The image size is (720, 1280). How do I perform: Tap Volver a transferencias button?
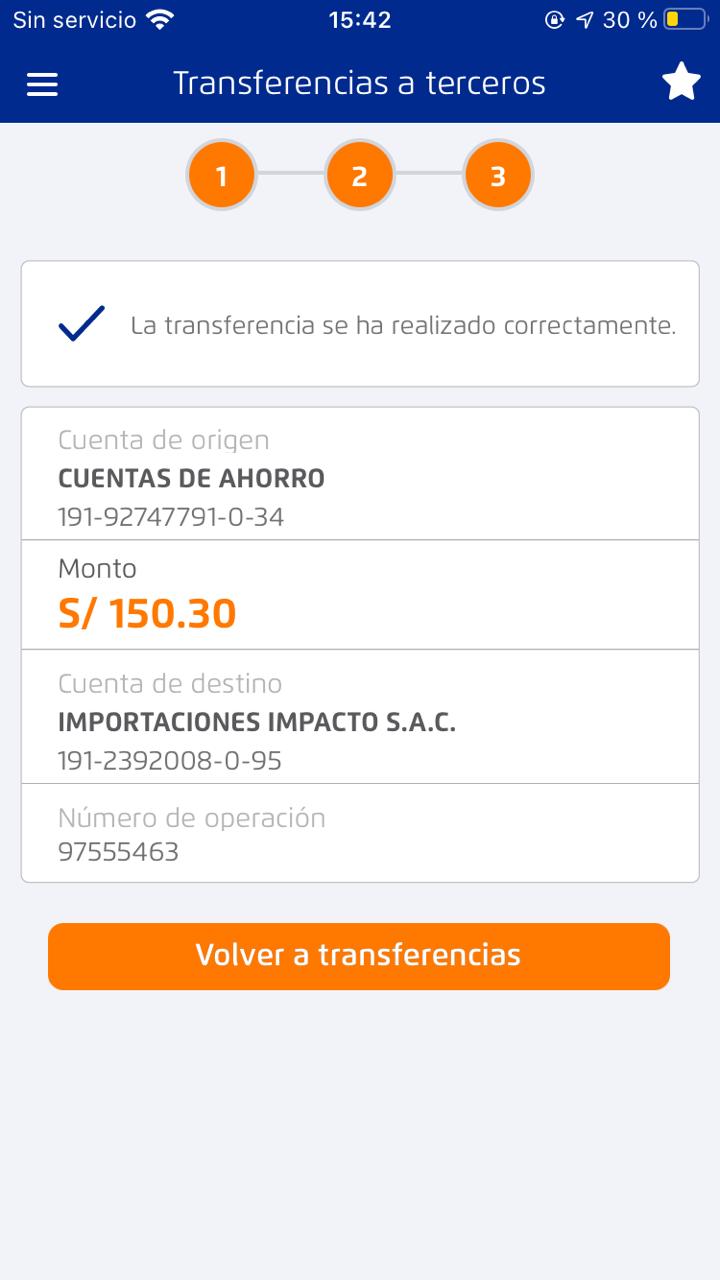pyautogui.click(x=358, y=956)
